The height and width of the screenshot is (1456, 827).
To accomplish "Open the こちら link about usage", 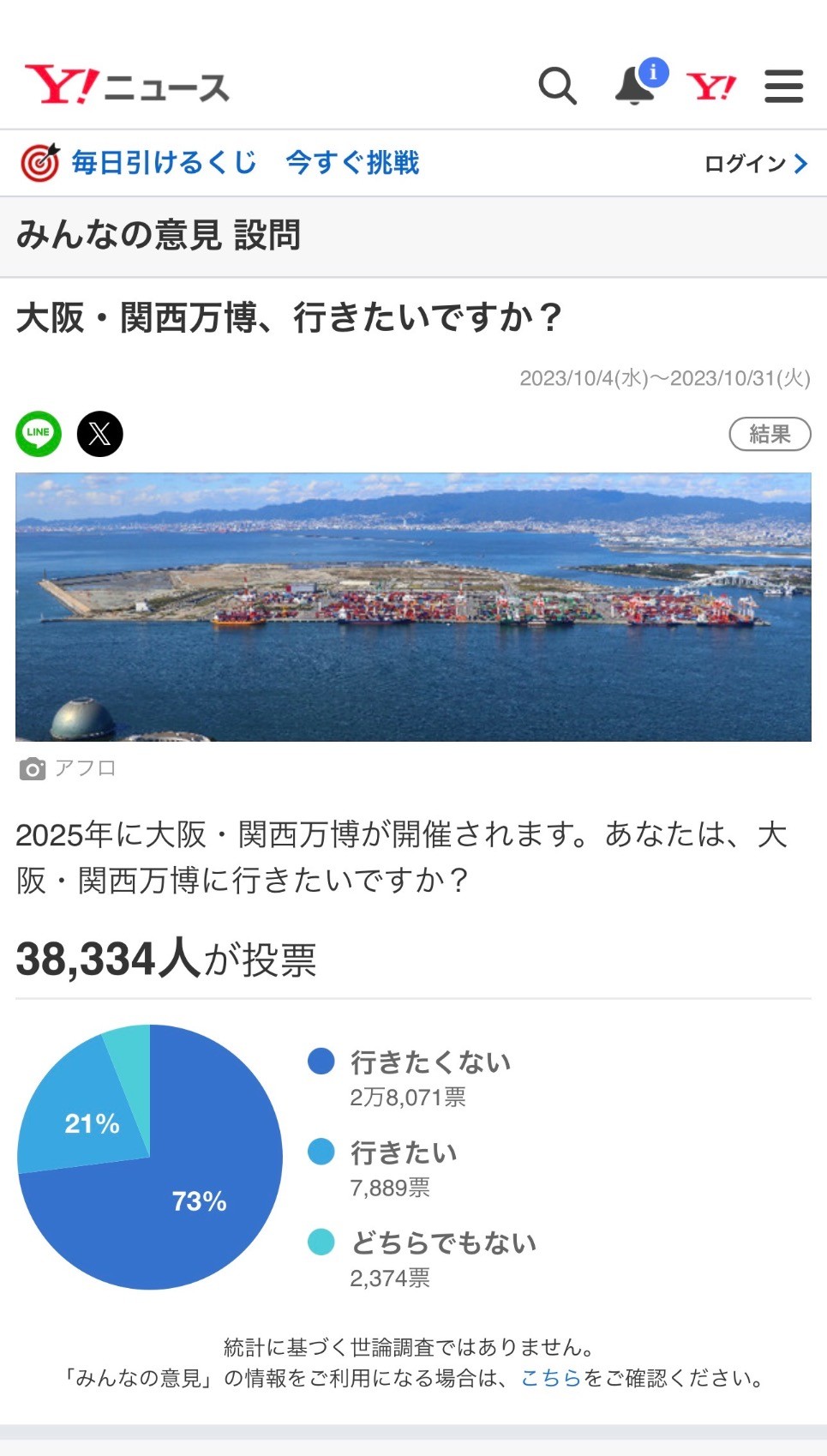I will (551, 1378).
